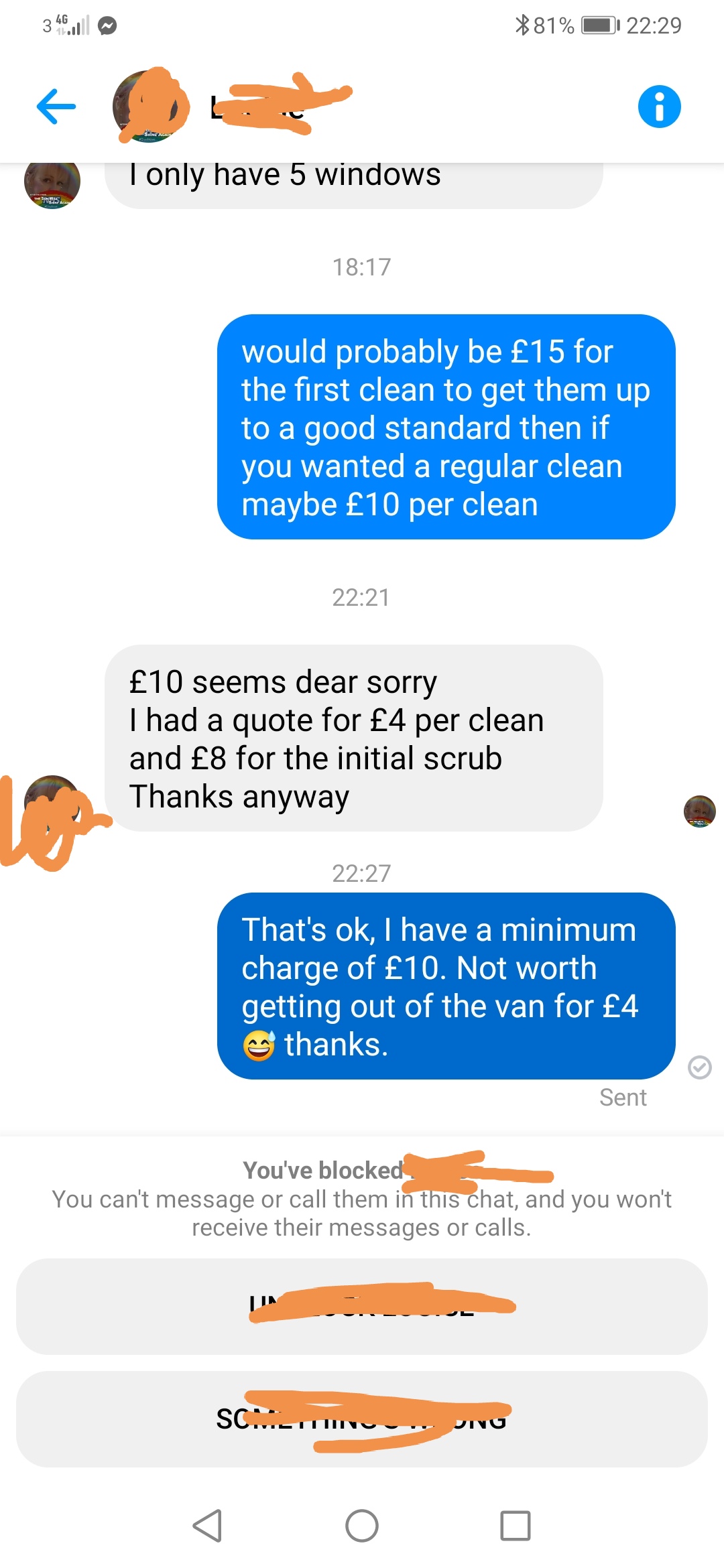This screenshot has width=724, height=1568.
Task: Go to home screen via navigation bar
Action: (362, 1526)
